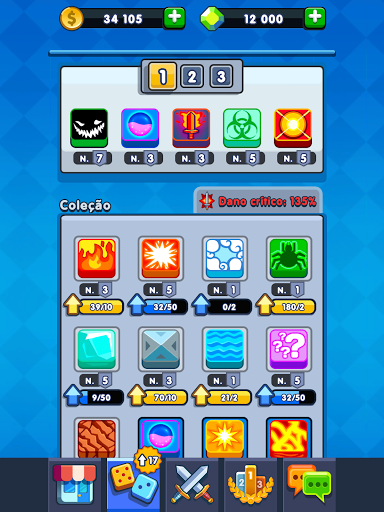The width and height of the screenshot is (384, 512).
Task: Open the black grinning face dice in deck
Action: pyautogui.click(x=89, y=128)
